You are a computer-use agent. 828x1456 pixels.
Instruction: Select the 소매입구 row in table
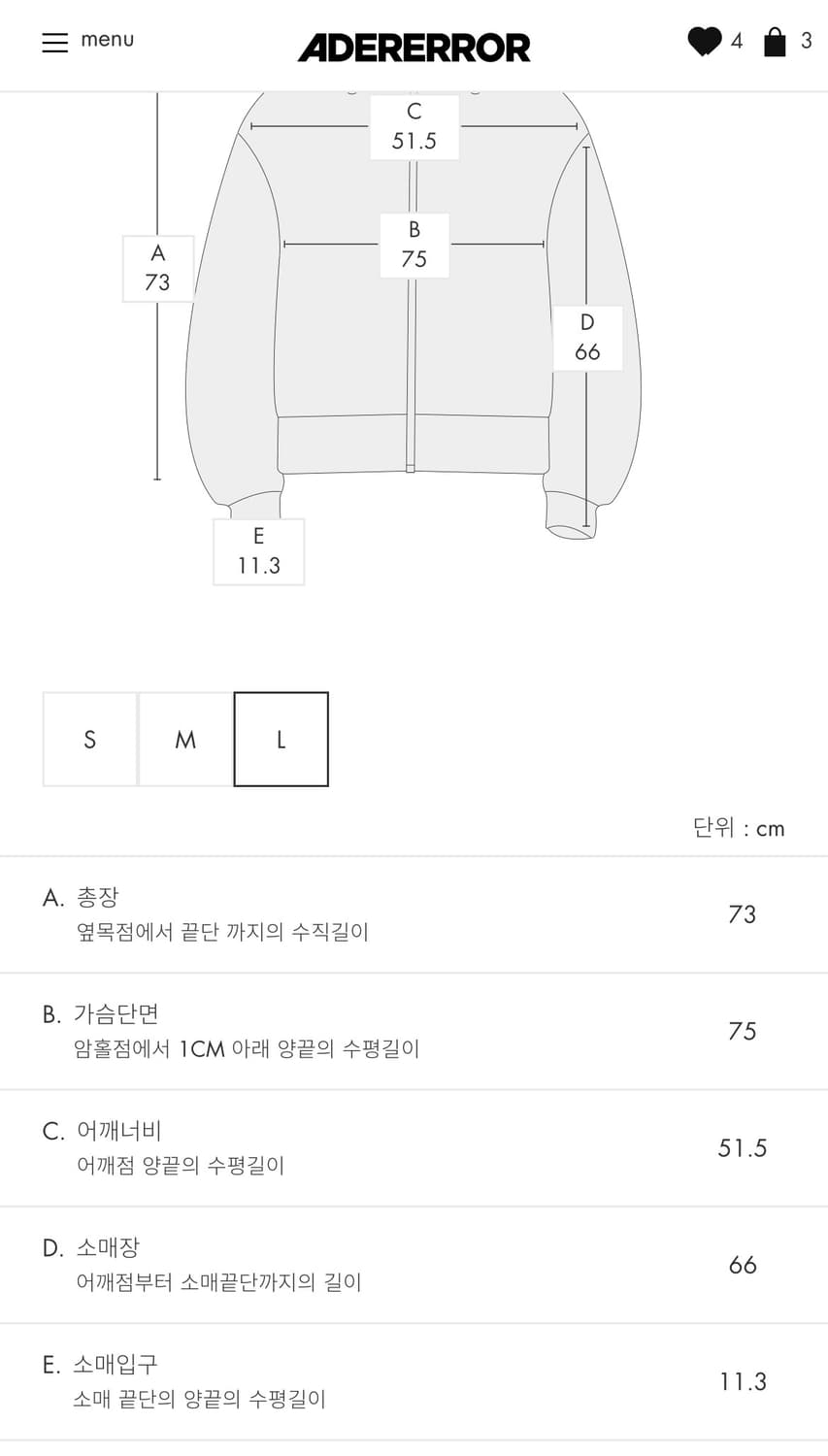coord(414,1380)
